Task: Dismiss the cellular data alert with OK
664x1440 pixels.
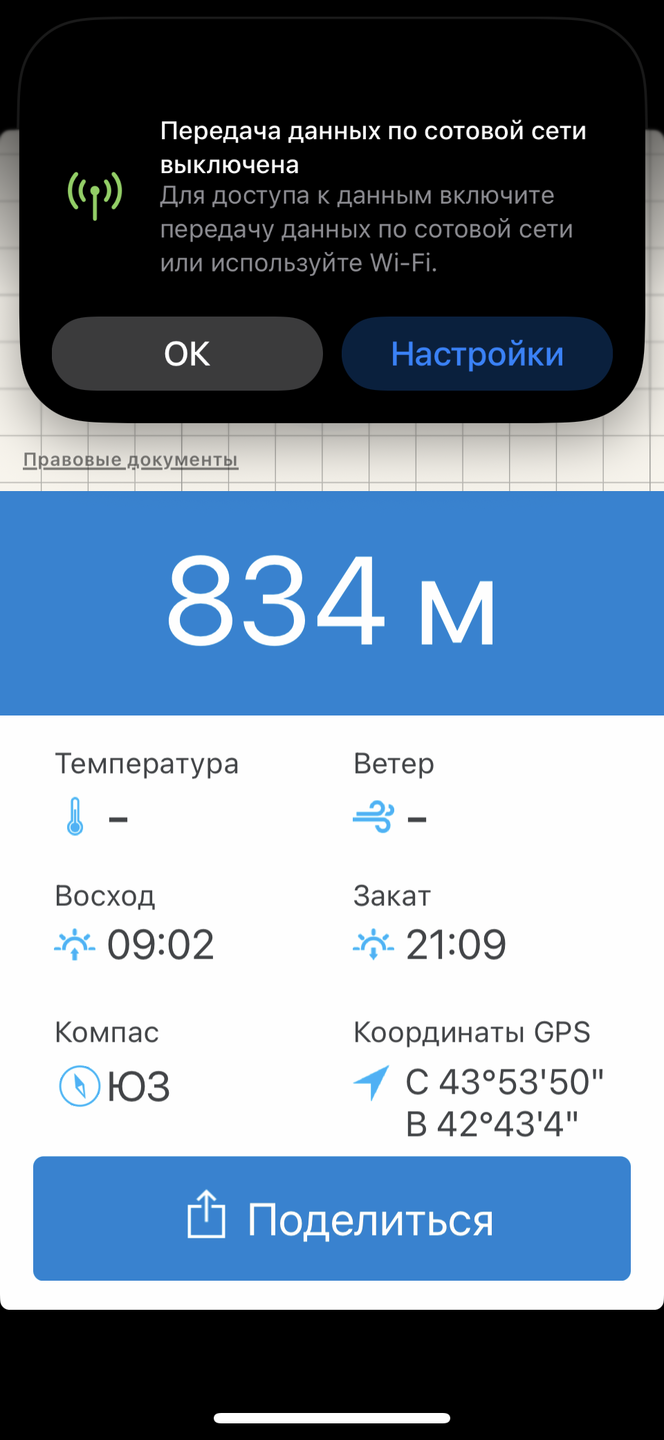Action: coord(187,353)
